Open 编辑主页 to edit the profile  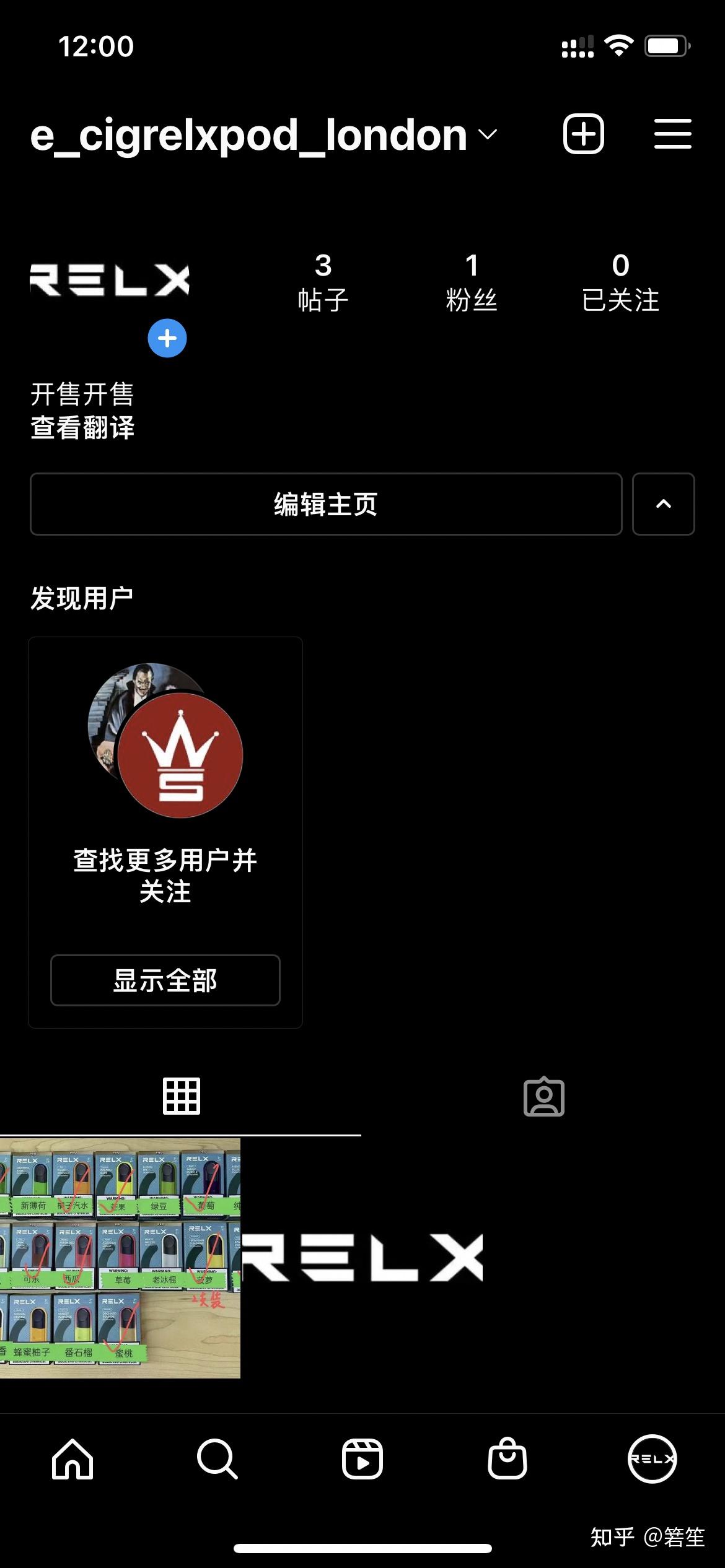[x=326, y=504]
